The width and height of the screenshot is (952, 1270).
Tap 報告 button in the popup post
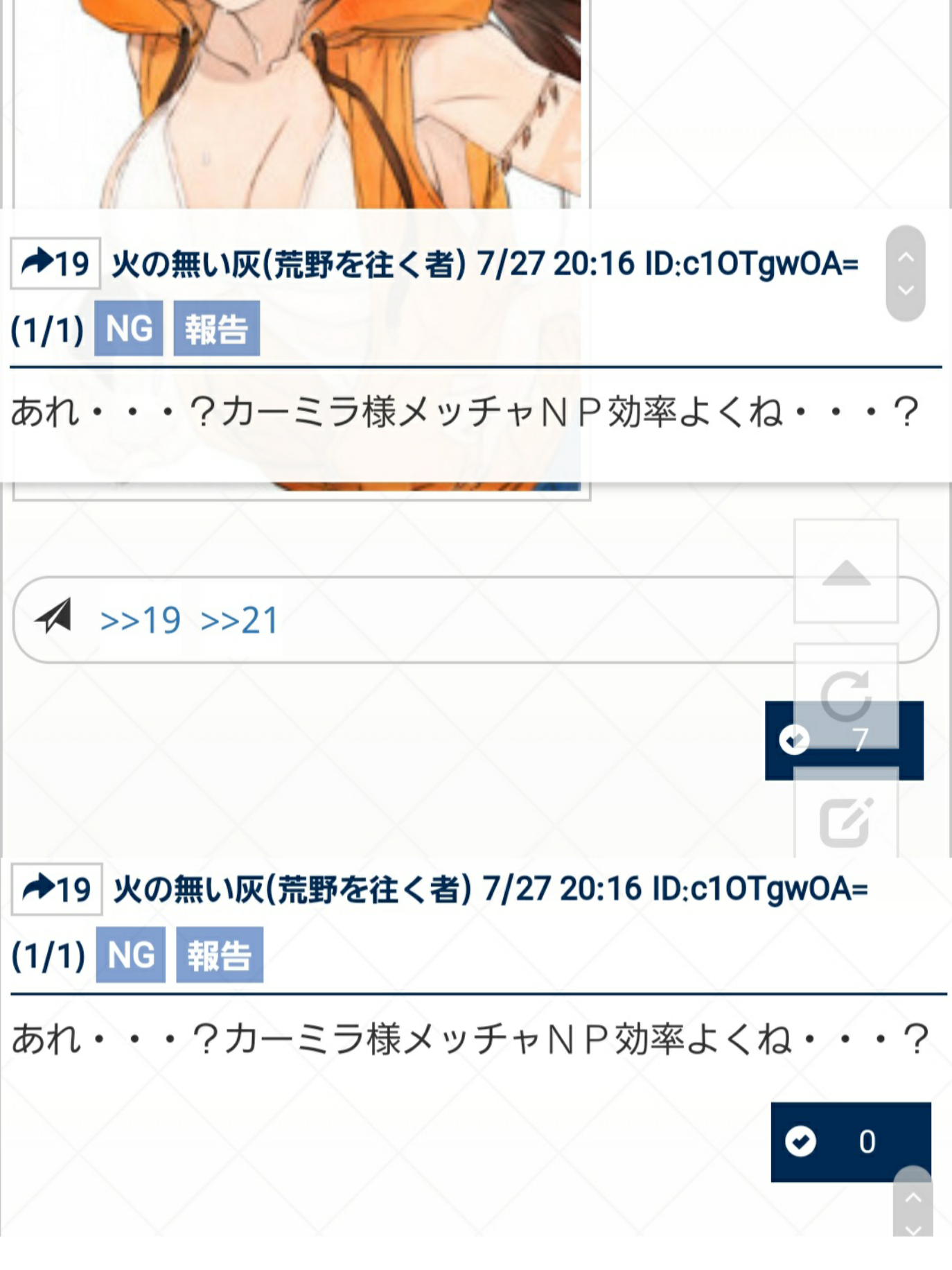pyautogui.click(x=216, y=329)
